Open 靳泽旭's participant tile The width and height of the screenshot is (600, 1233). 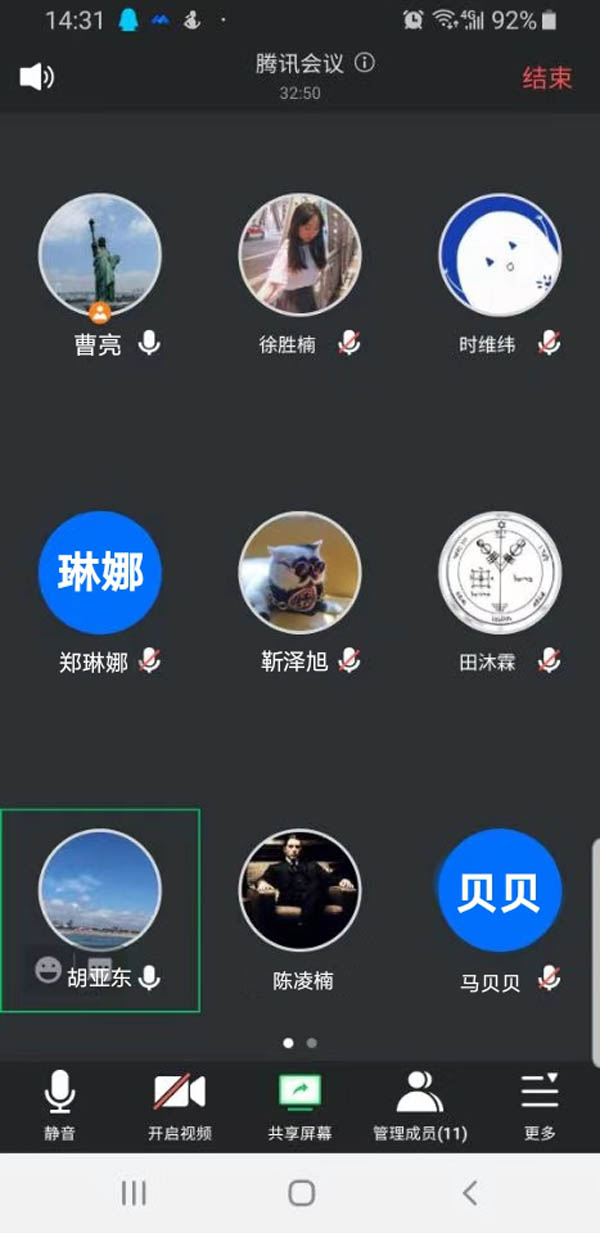point(300,572)
